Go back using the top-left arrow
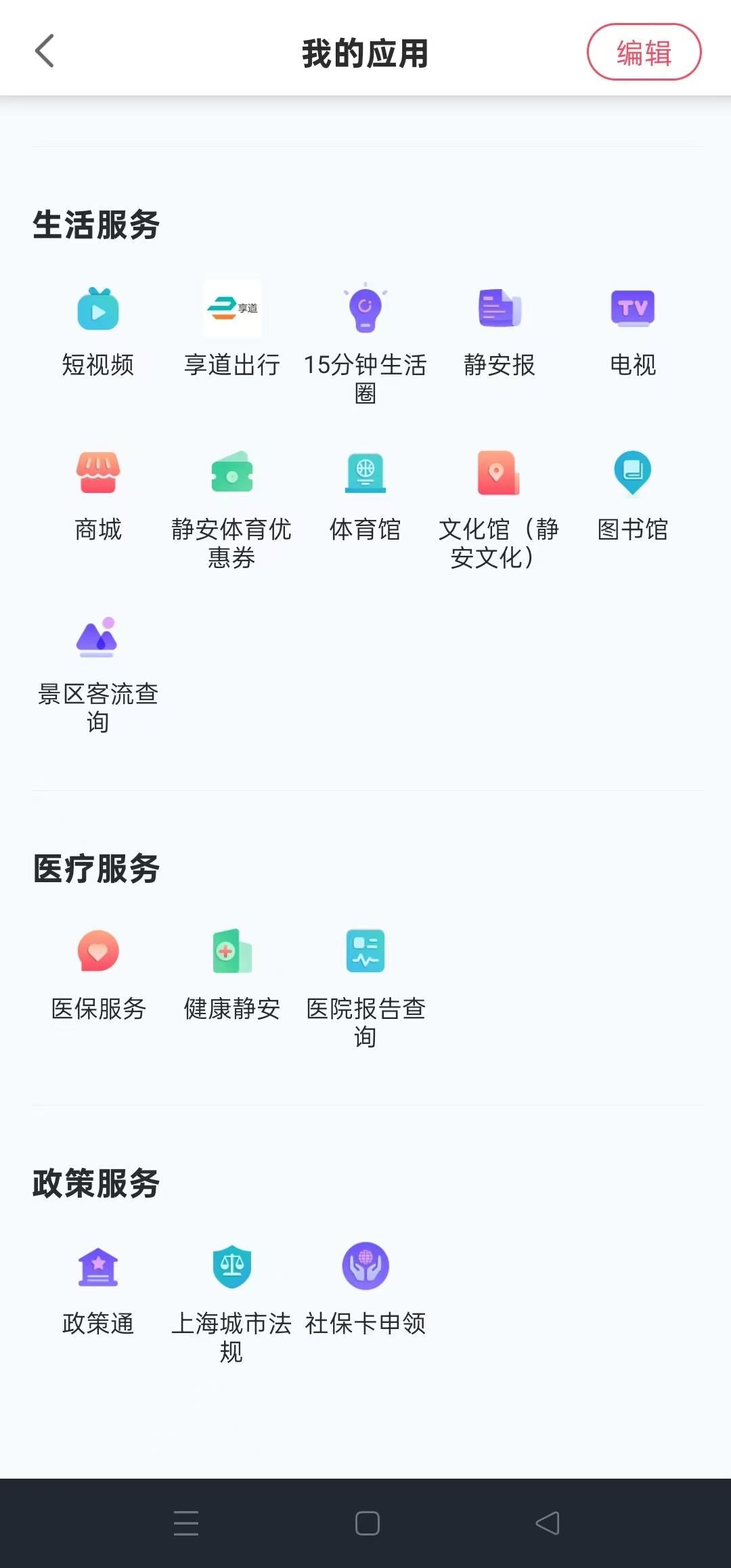The width and height of the screenshot is (731, 1568). (x=45, y=51)
